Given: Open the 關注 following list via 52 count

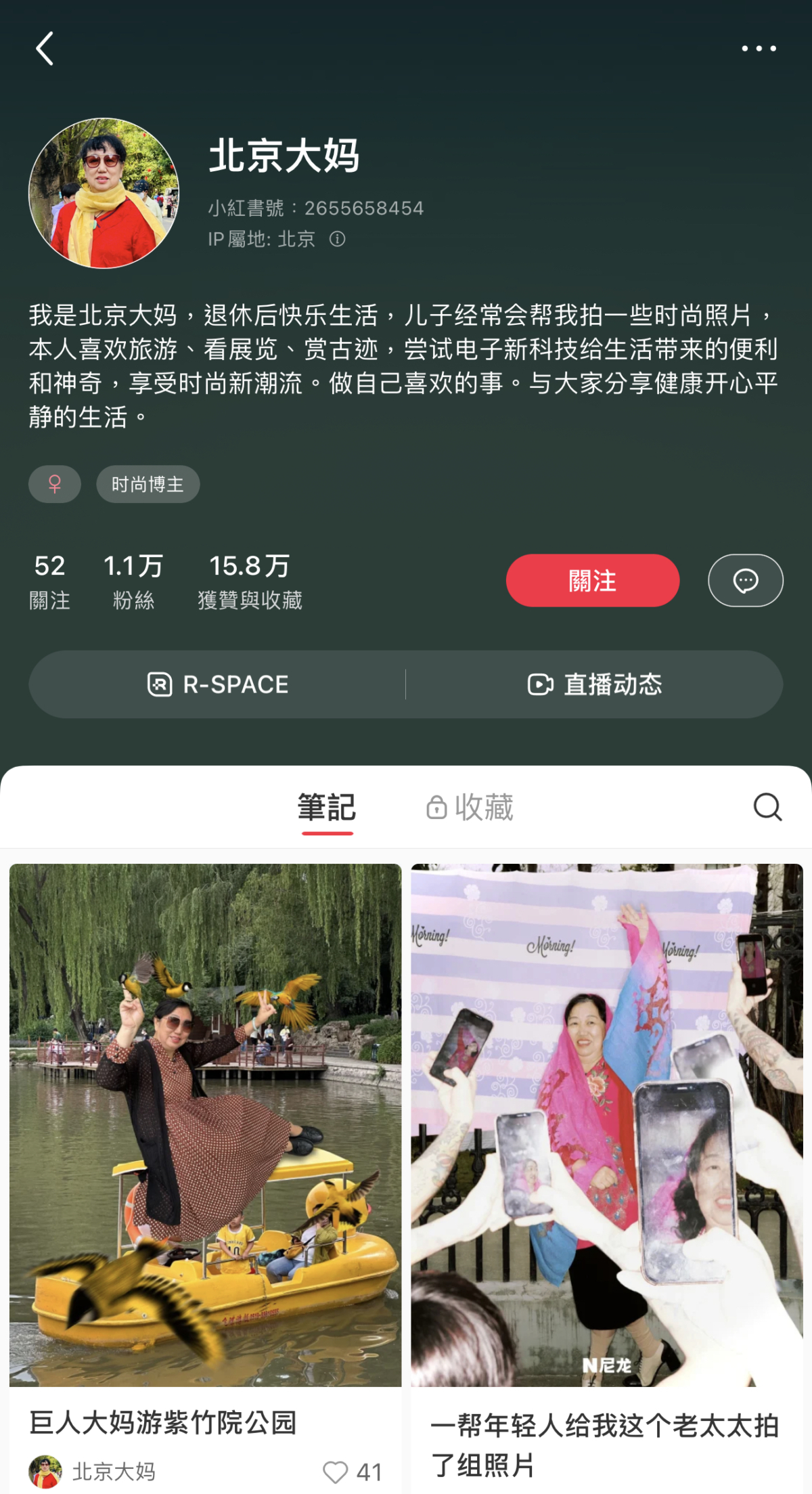Looking at the screenshot, I should [x=50, y=579].
